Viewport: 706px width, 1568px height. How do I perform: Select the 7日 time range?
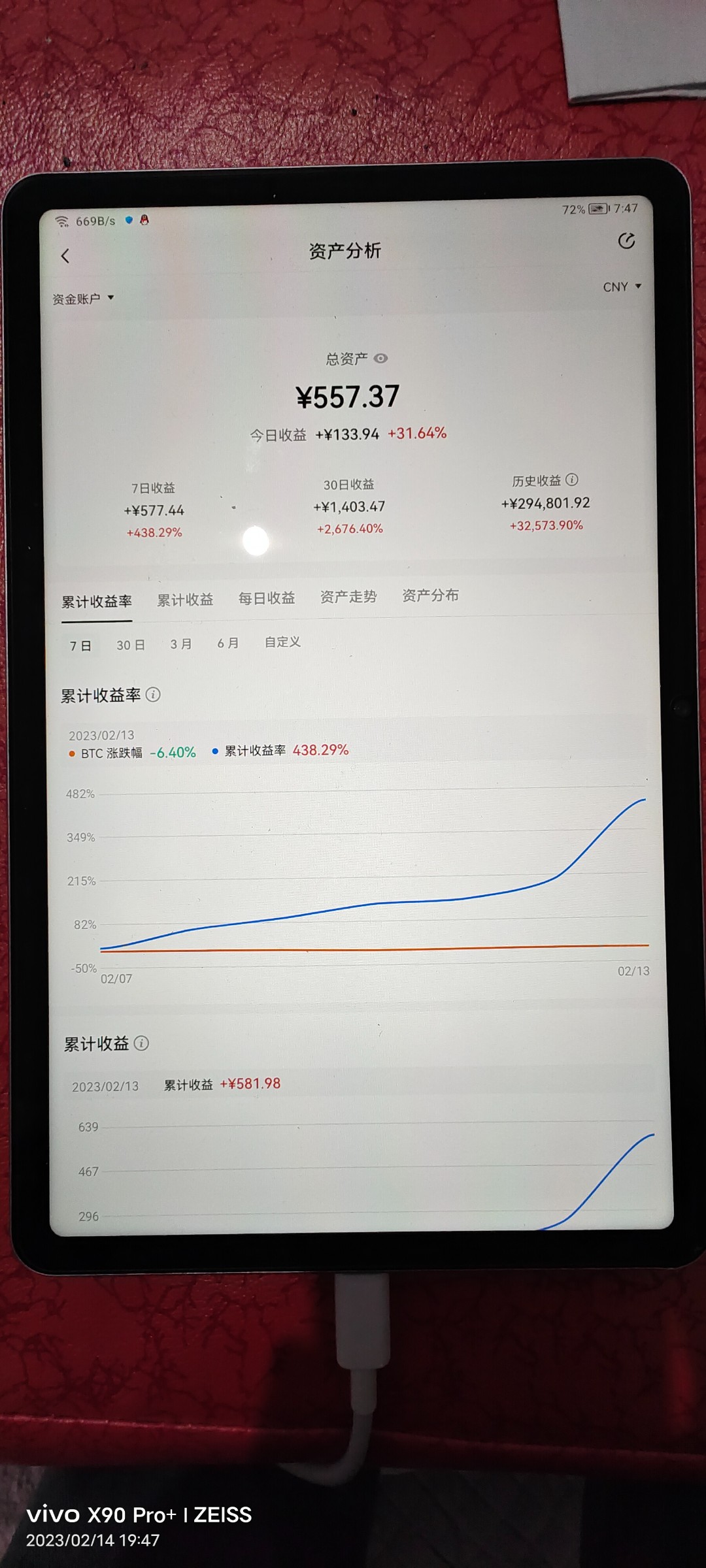(x=80, y=645)
